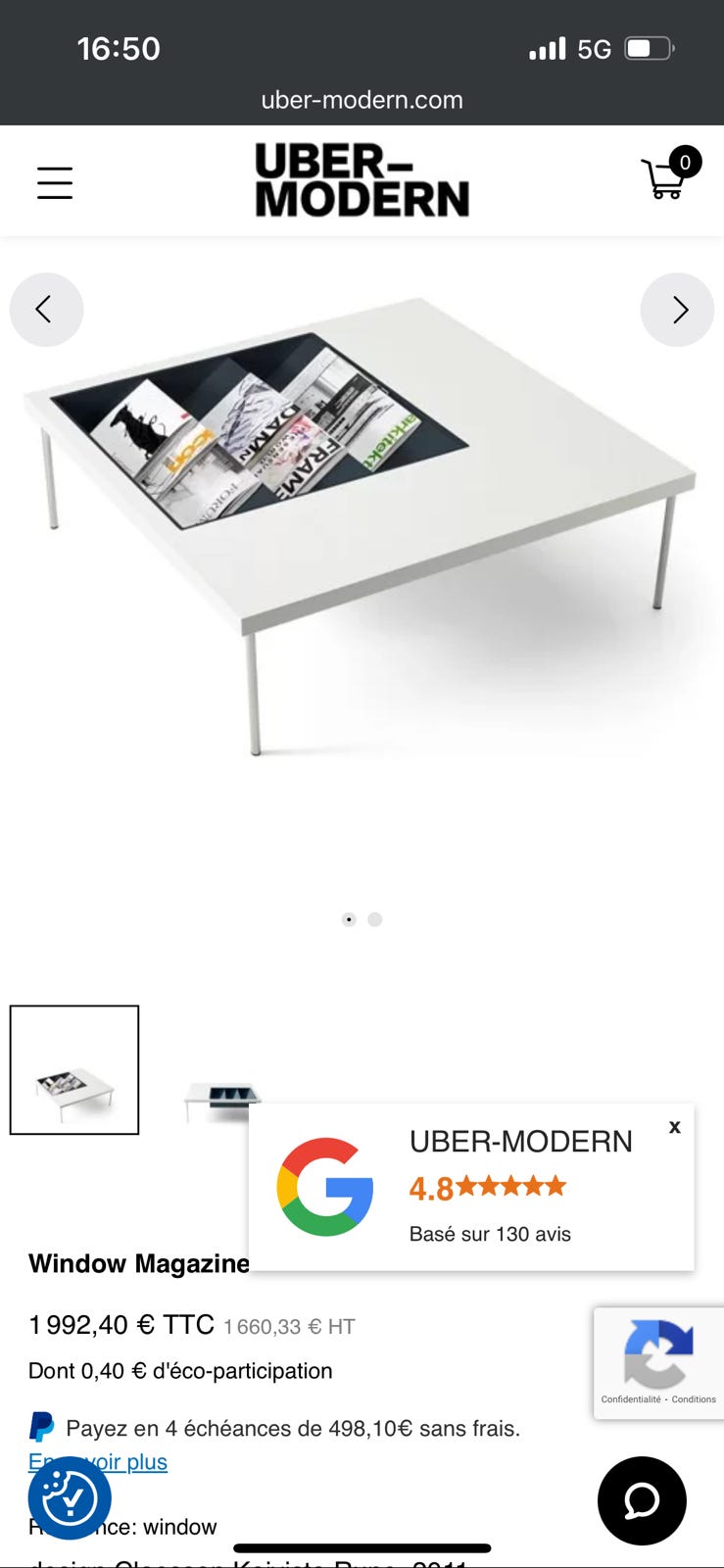This screenshot has width=724, height=1568.
Task: Click the product title "Window Magazine"
Action: tap(137, 1264)
